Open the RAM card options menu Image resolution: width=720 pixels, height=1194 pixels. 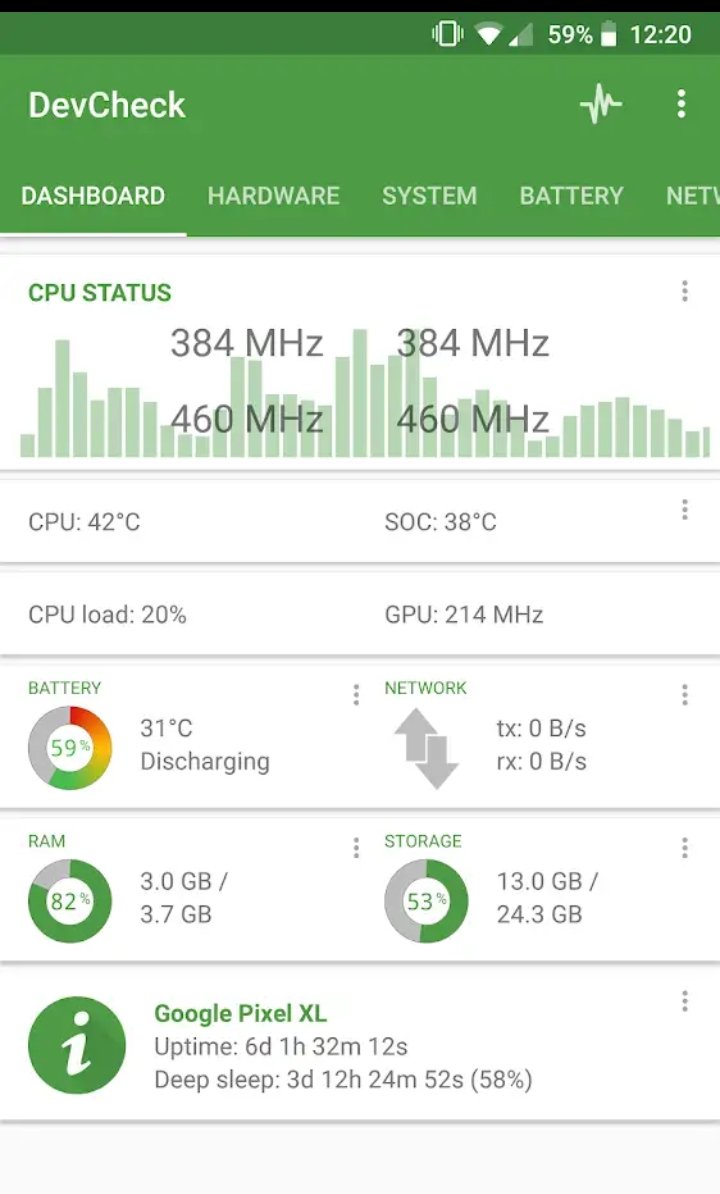pyautogui.click(x=355, y=848)
